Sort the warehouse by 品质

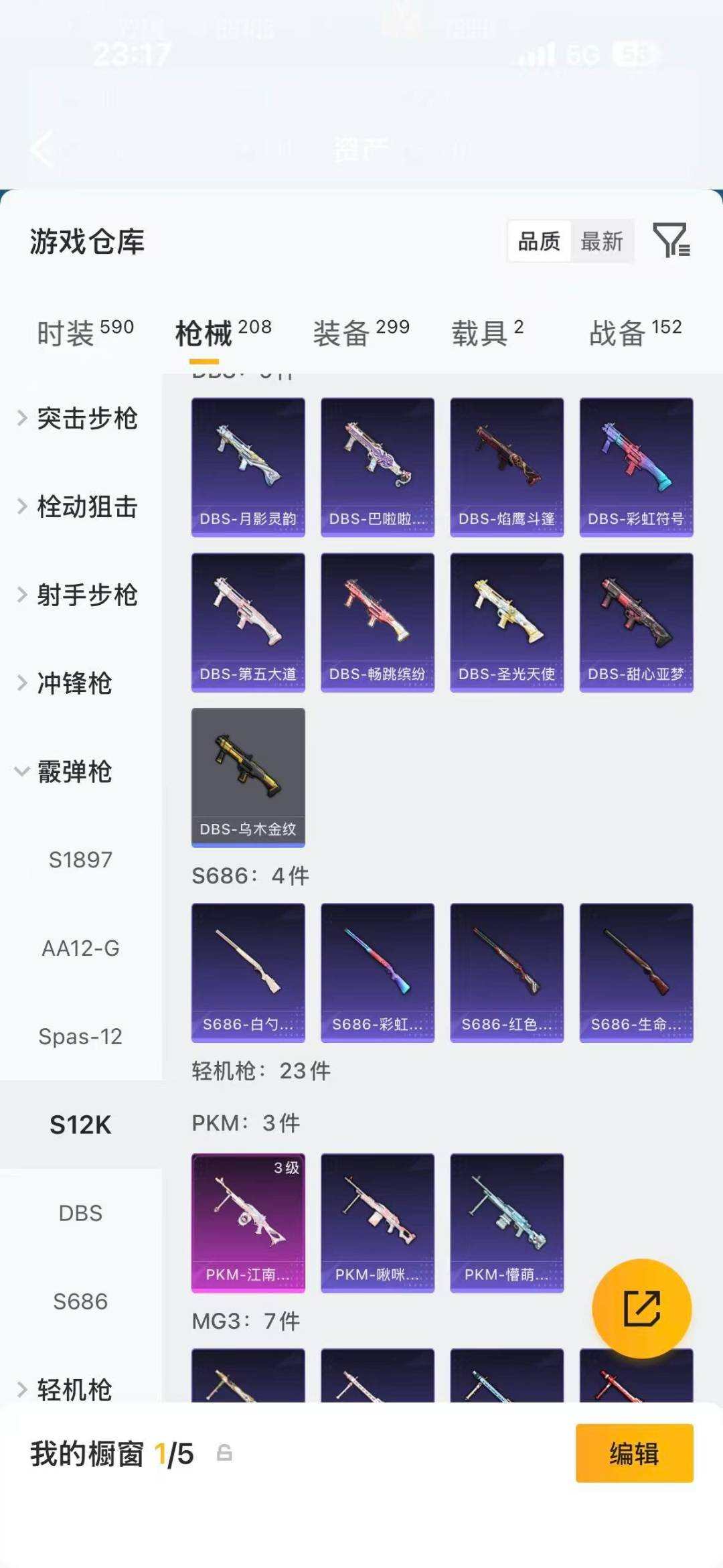click(539, 241)
